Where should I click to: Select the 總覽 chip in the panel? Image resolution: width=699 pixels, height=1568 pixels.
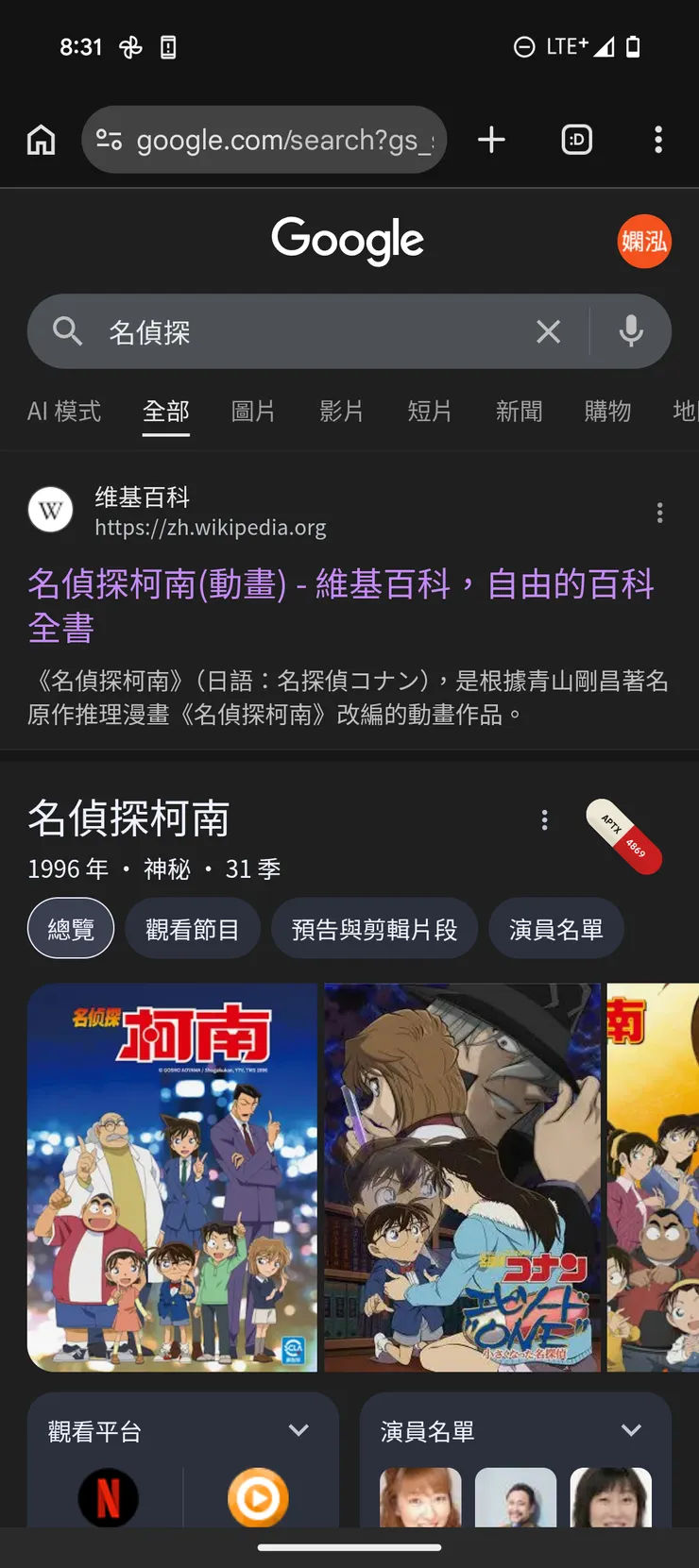point(71,928)
